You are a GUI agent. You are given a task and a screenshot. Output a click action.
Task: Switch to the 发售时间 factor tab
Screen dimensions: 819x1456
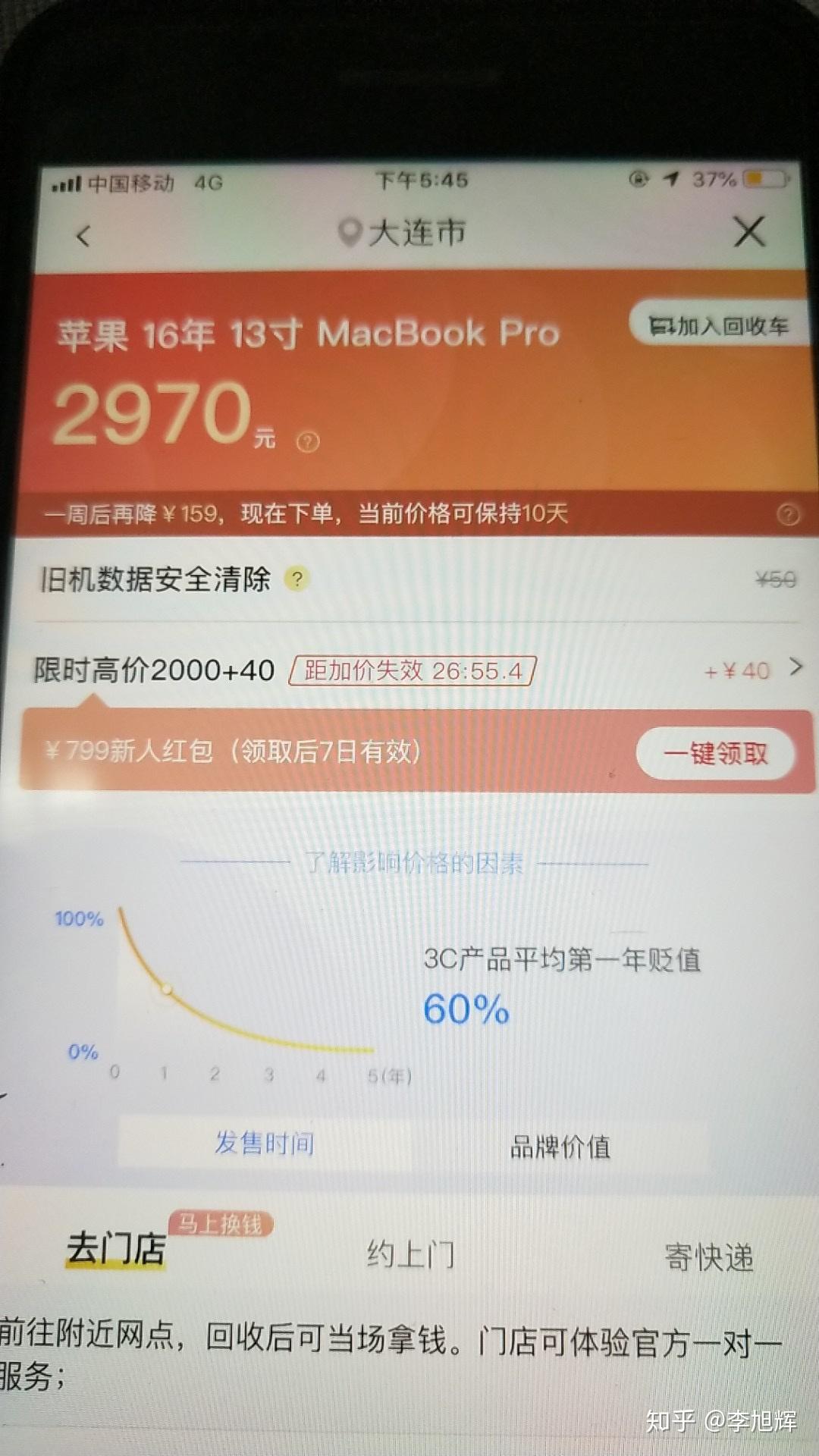264,1143
